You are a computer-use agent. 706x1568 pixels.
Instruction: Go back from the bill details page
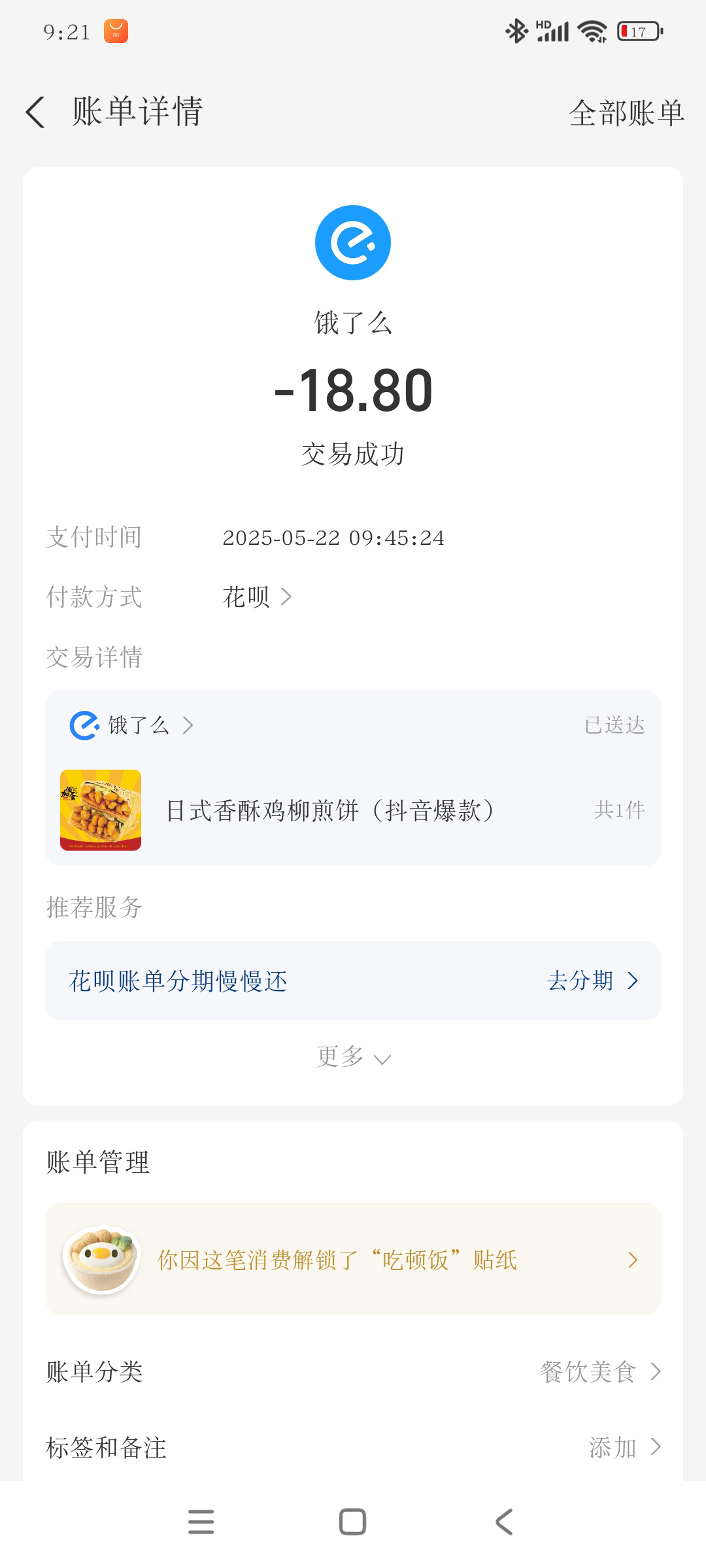pos(36,112)
